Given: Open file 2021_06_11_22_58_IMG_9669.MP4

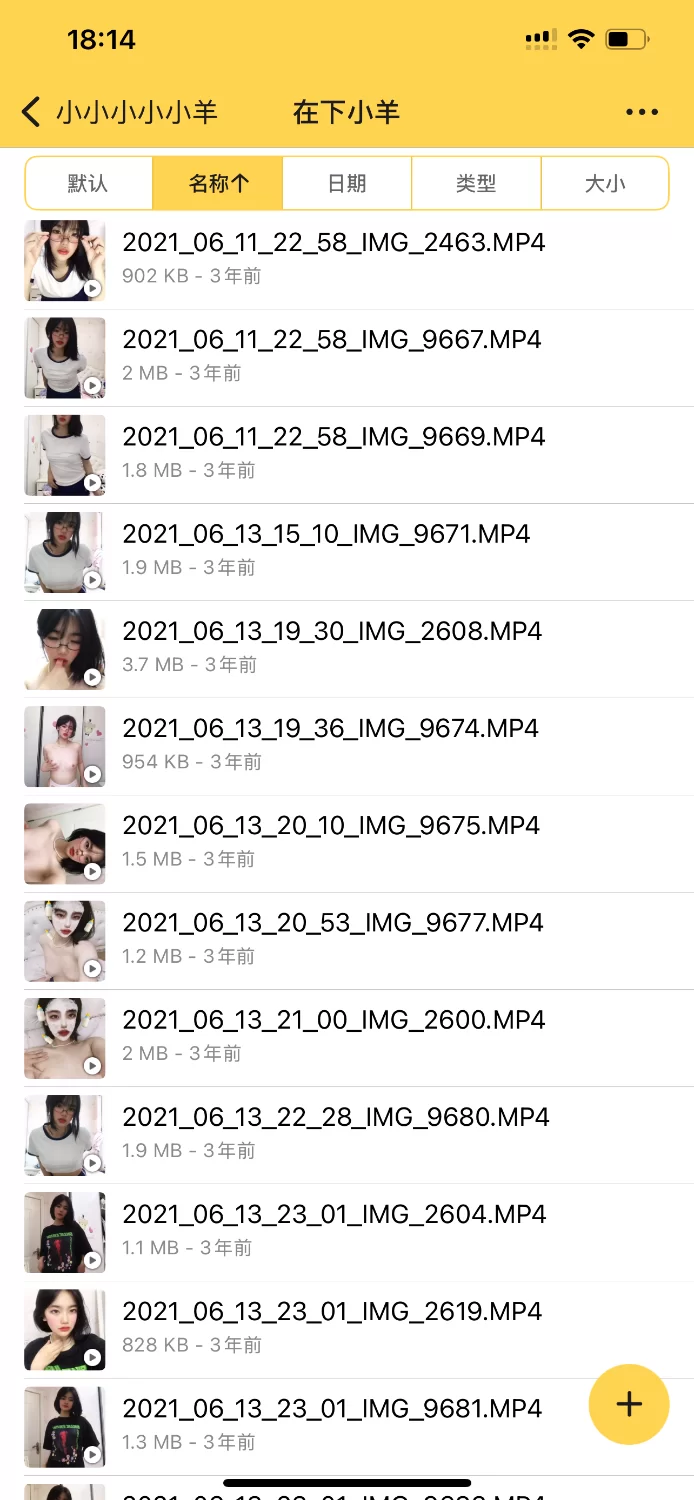Looking at the screenshot, I should click(333, 452).
